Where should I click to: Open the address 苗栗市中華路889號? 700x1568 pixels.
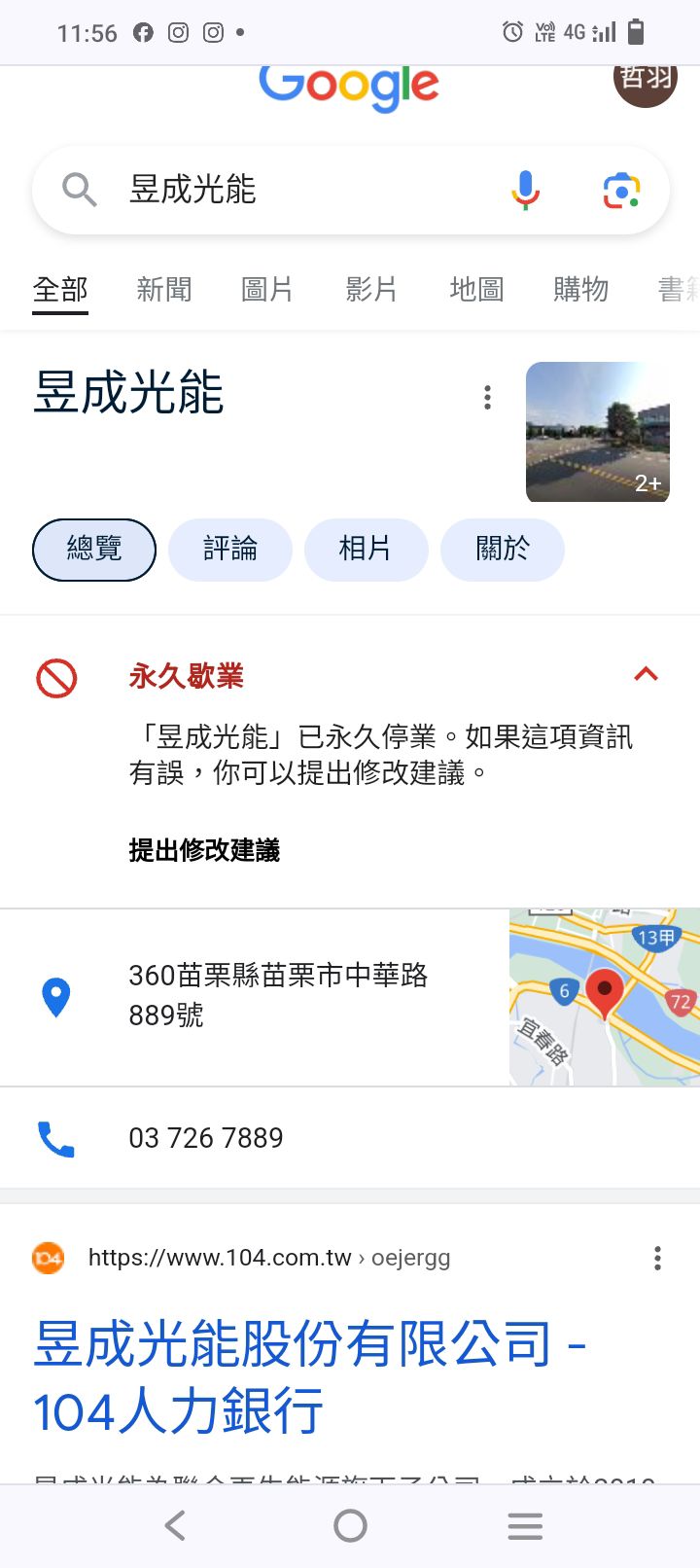(x=278, y=995)
